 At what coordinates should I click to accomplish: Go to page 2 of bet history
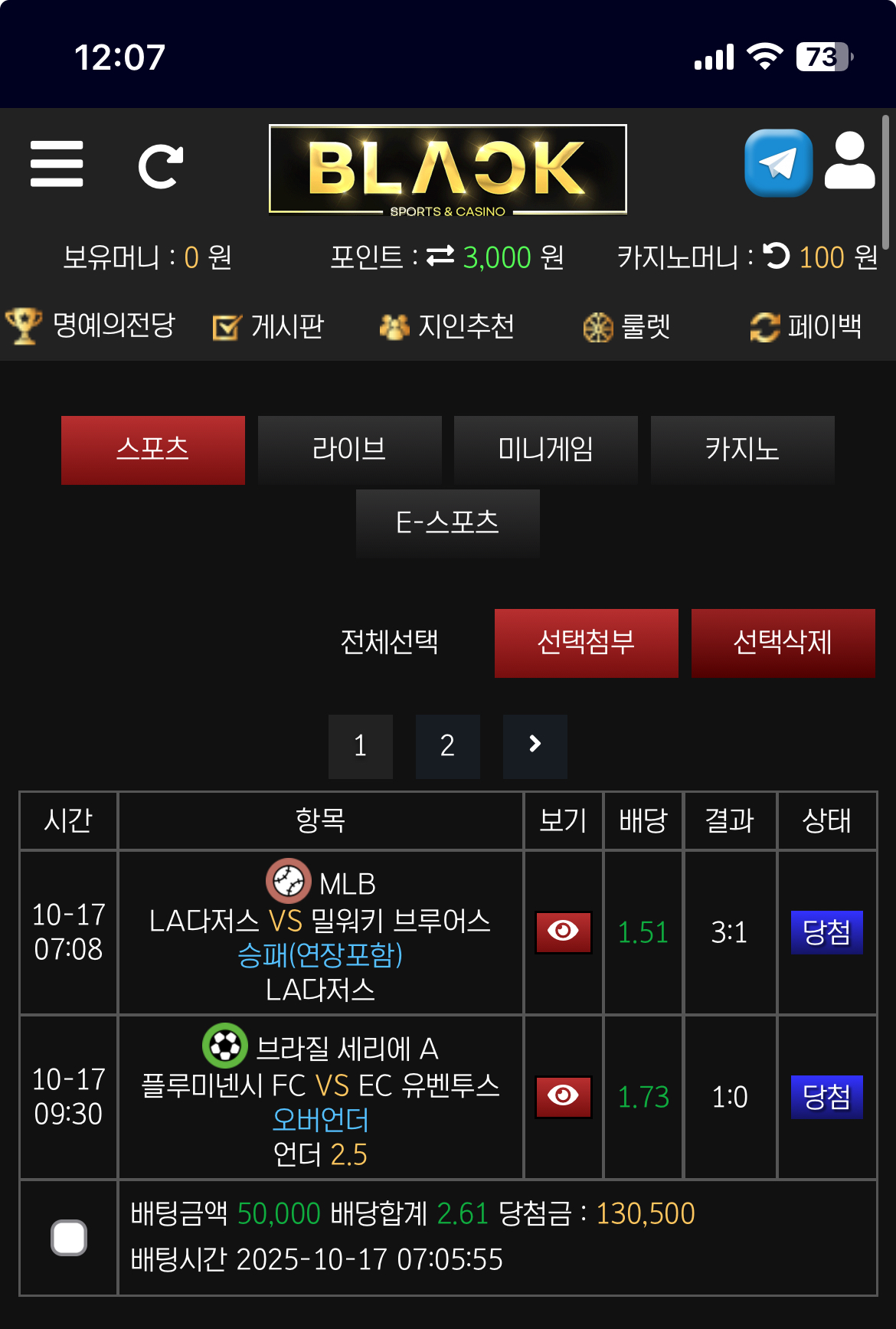(x=447, y=746)
